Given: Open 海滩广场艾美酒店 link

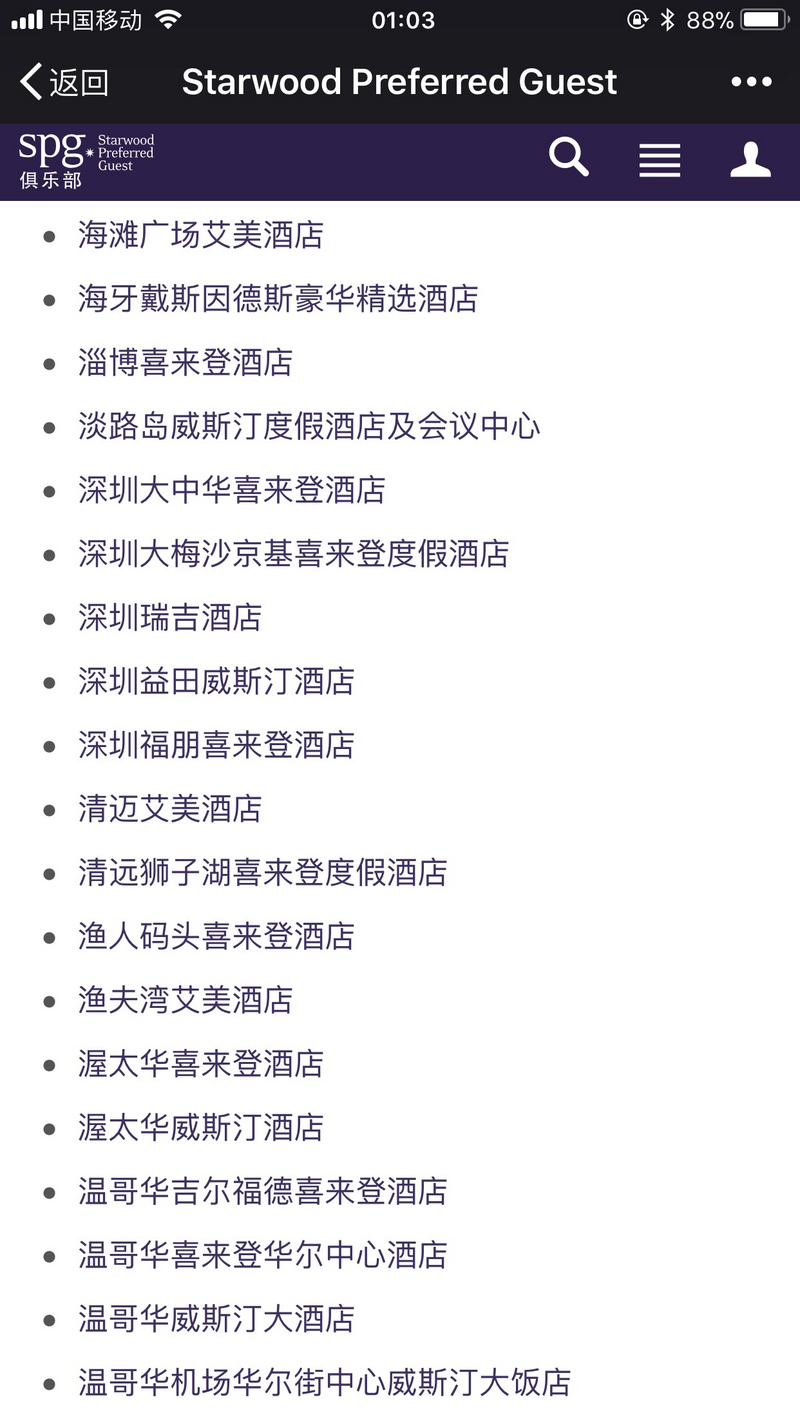Looking at the screenshot, I should (x=201, y=235).
